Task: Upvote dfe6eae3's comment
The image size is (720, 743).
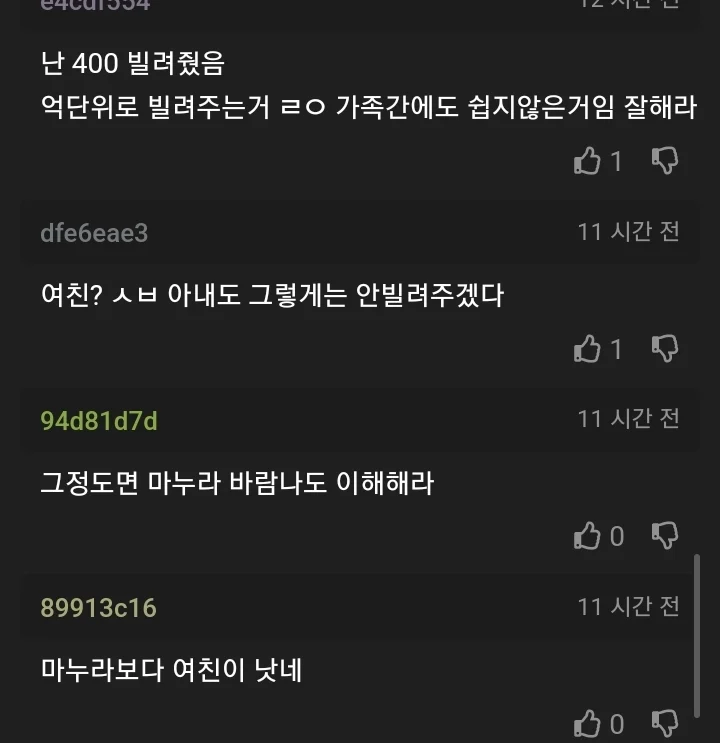Action: tap(587, 348)
